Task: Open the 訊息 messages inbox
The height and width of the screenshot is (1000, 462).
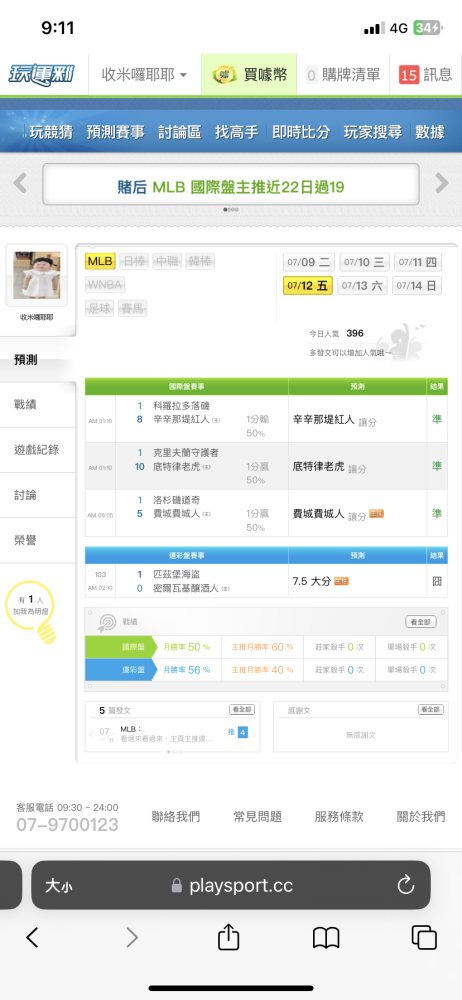Action: point(426,75)
